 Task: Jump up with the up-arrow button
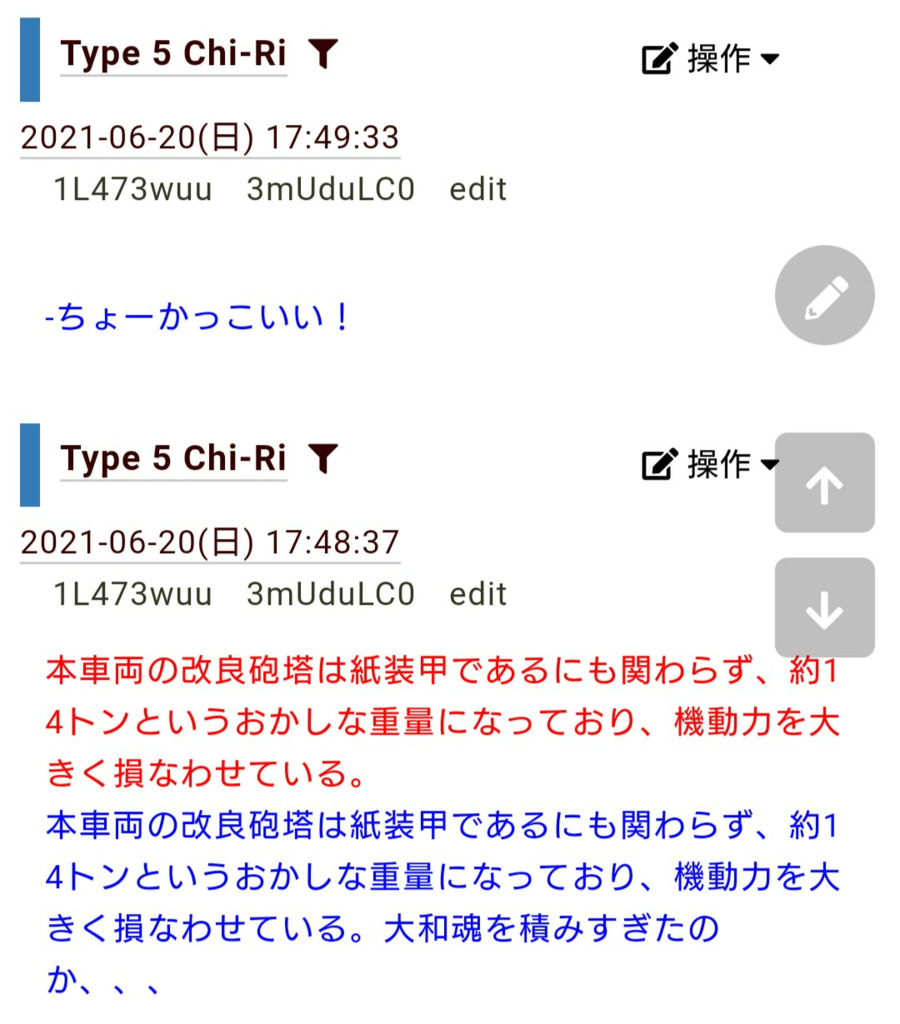point(824,483)
